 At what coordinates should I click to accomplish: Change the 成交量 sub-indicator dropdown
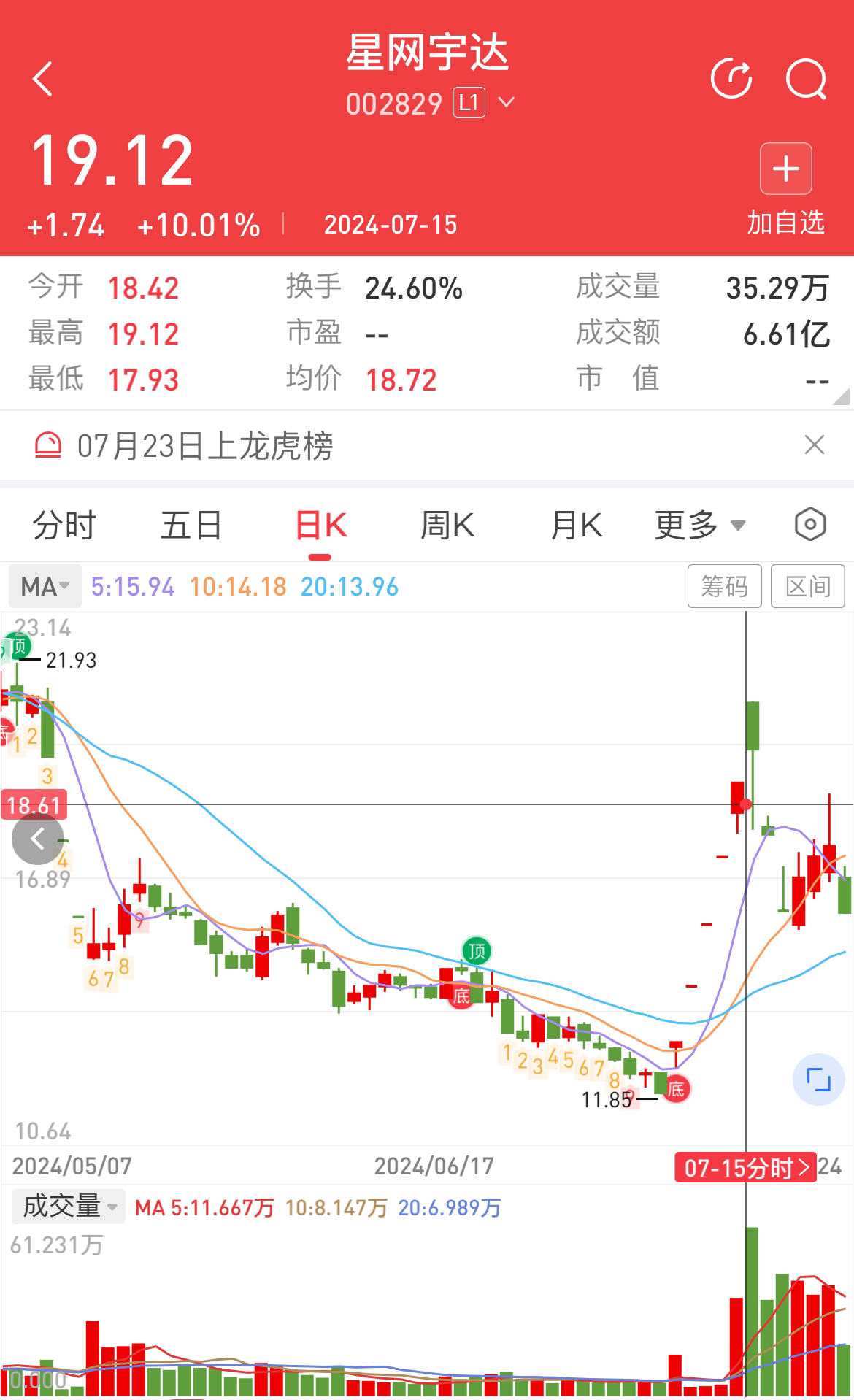(x=69, y=1207)
